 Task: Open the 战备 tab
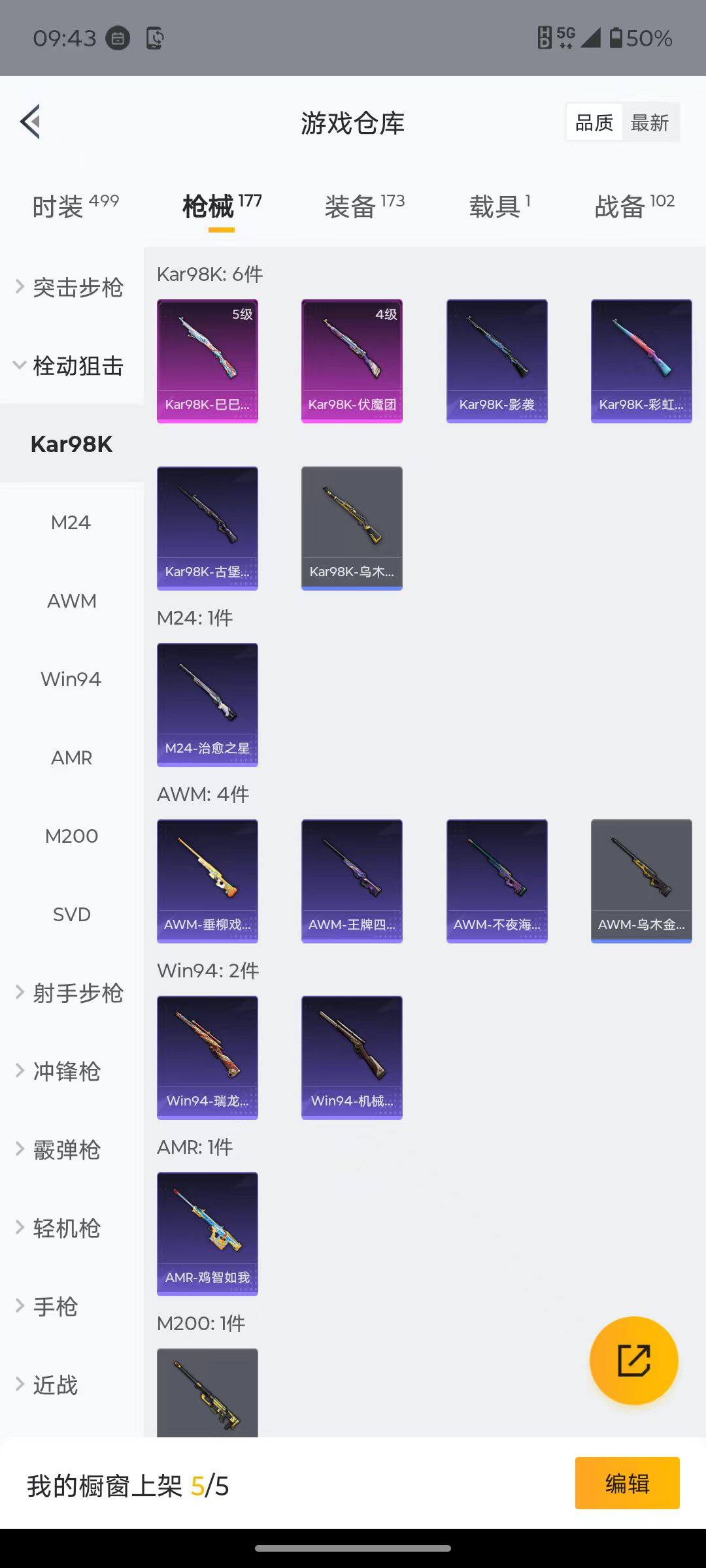pyautogui.click(x=633, y=206)
